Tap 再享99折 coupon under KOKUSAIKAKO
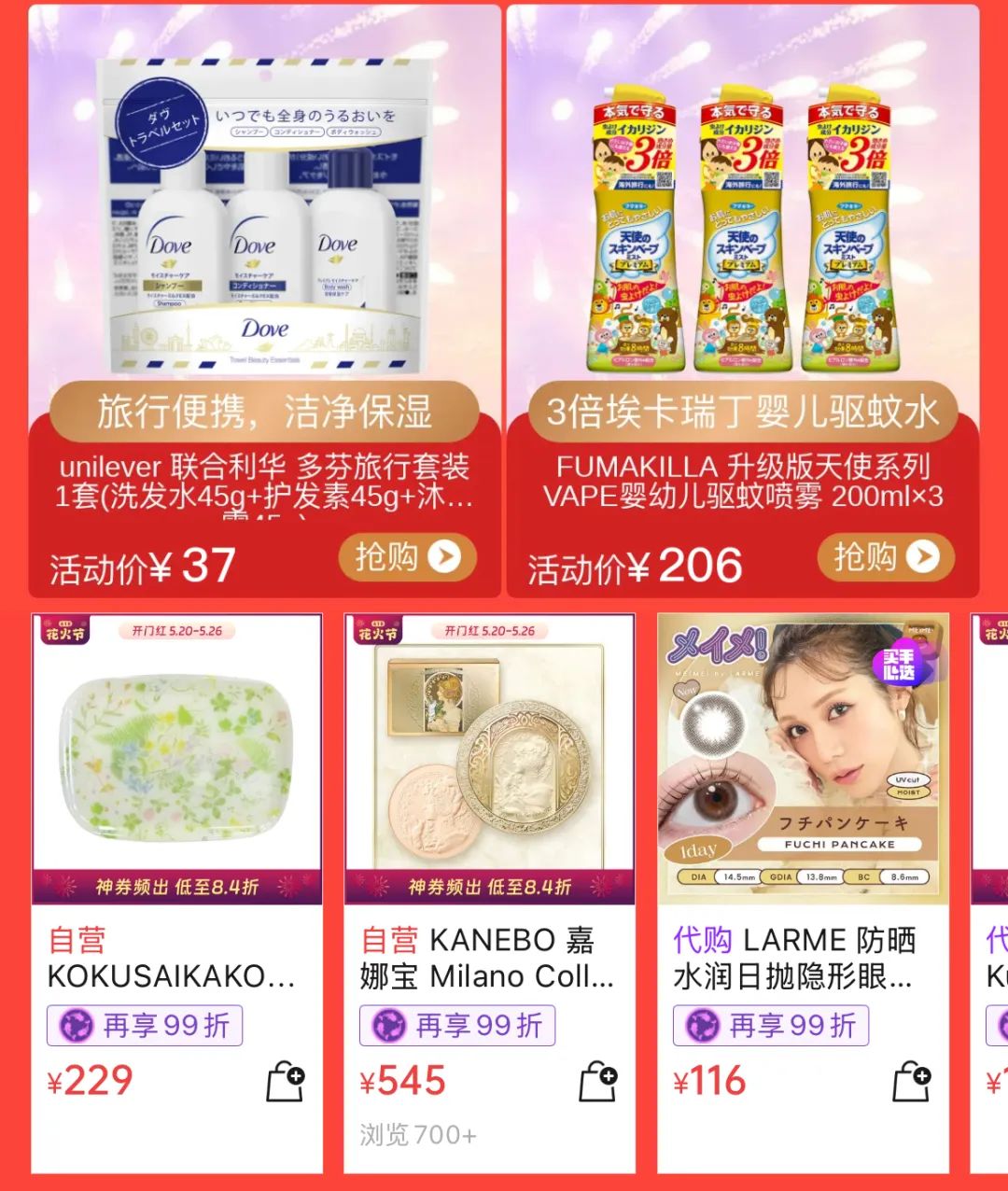Image resolution: width=1008 pixels, height=1191 pixels. point(146,1026)
